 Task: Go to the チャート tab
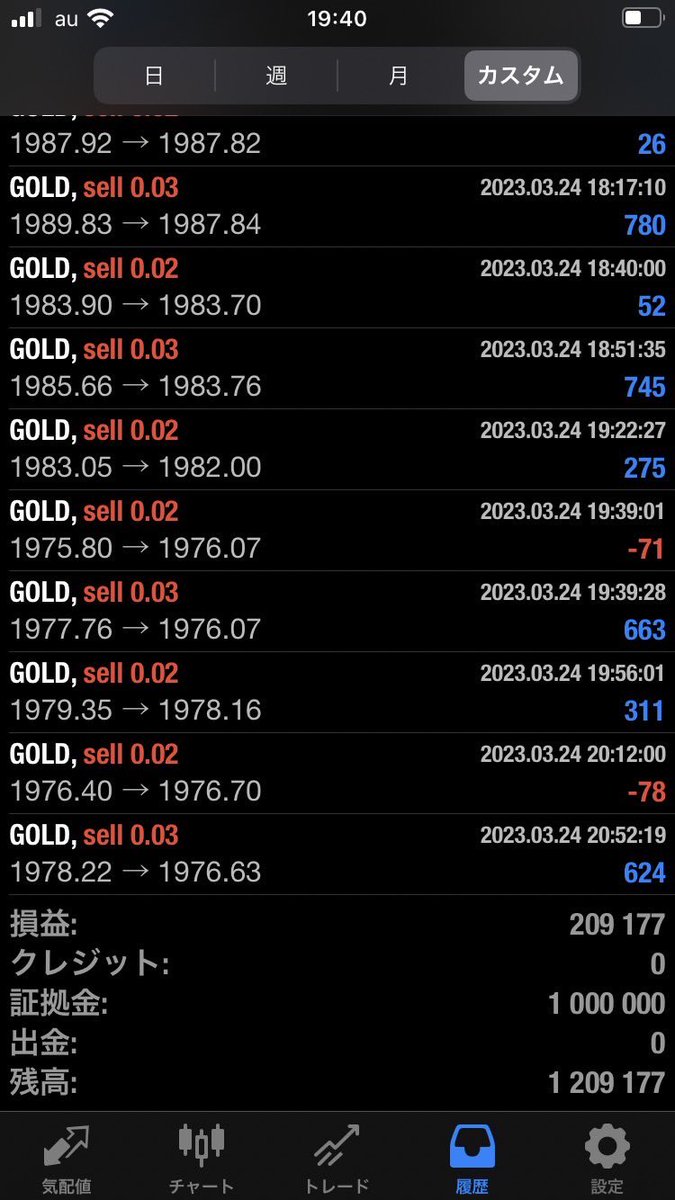[201, 1158]
